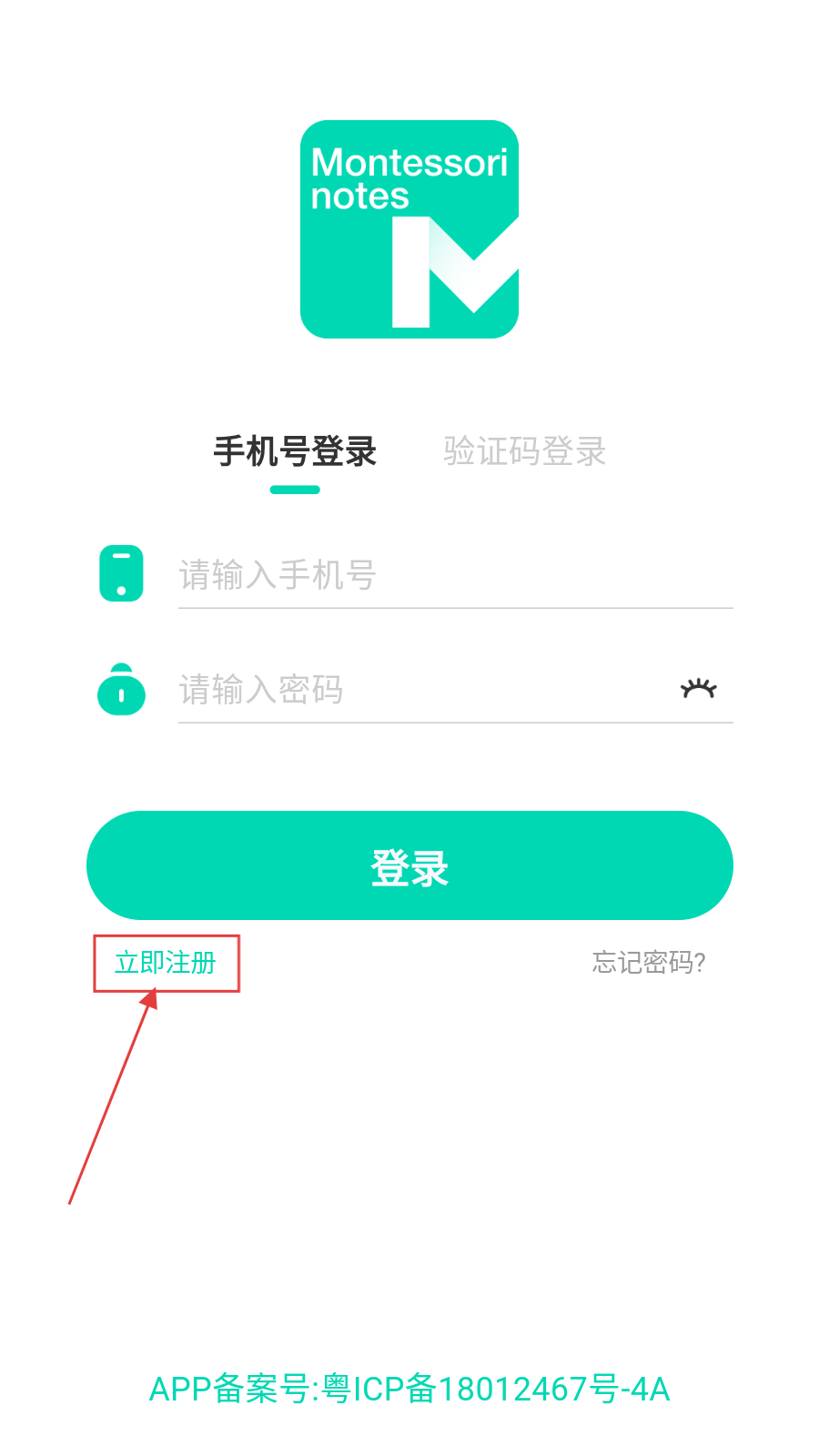Open 忘记密码? link
This screenshot has height=1456, width=819.
(x=649, y=963)
